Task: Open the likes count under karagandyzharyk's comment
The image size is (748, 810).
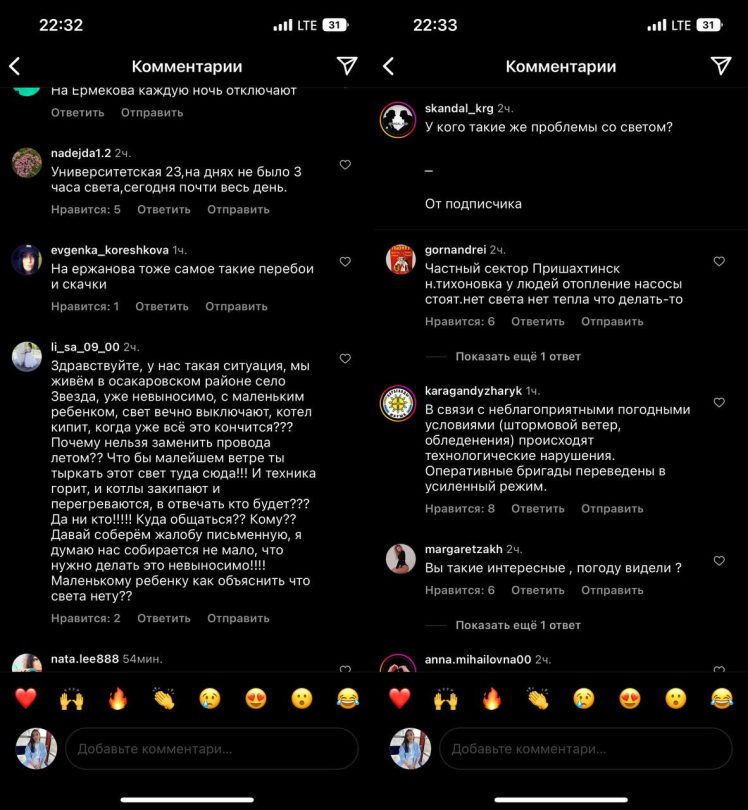Action: tap(460, 509)
